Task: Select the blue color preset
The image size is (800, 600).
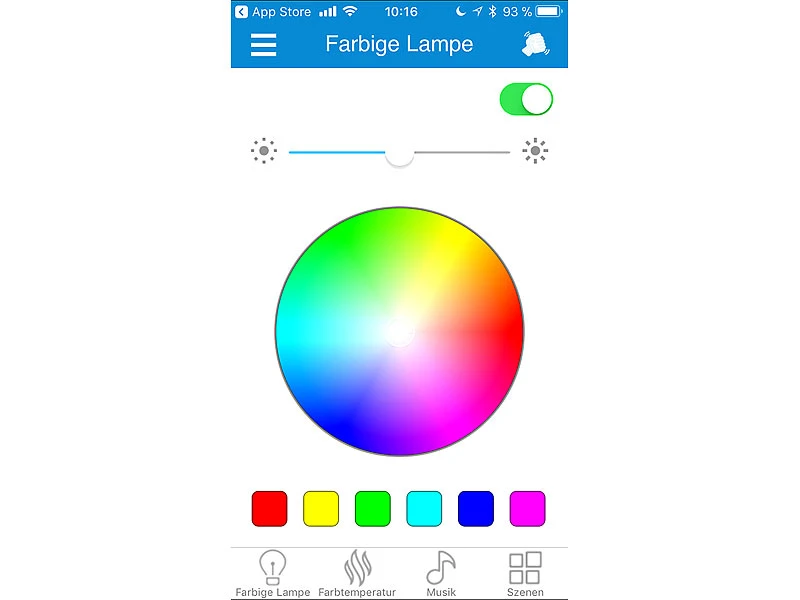Action: click(476, 508)
